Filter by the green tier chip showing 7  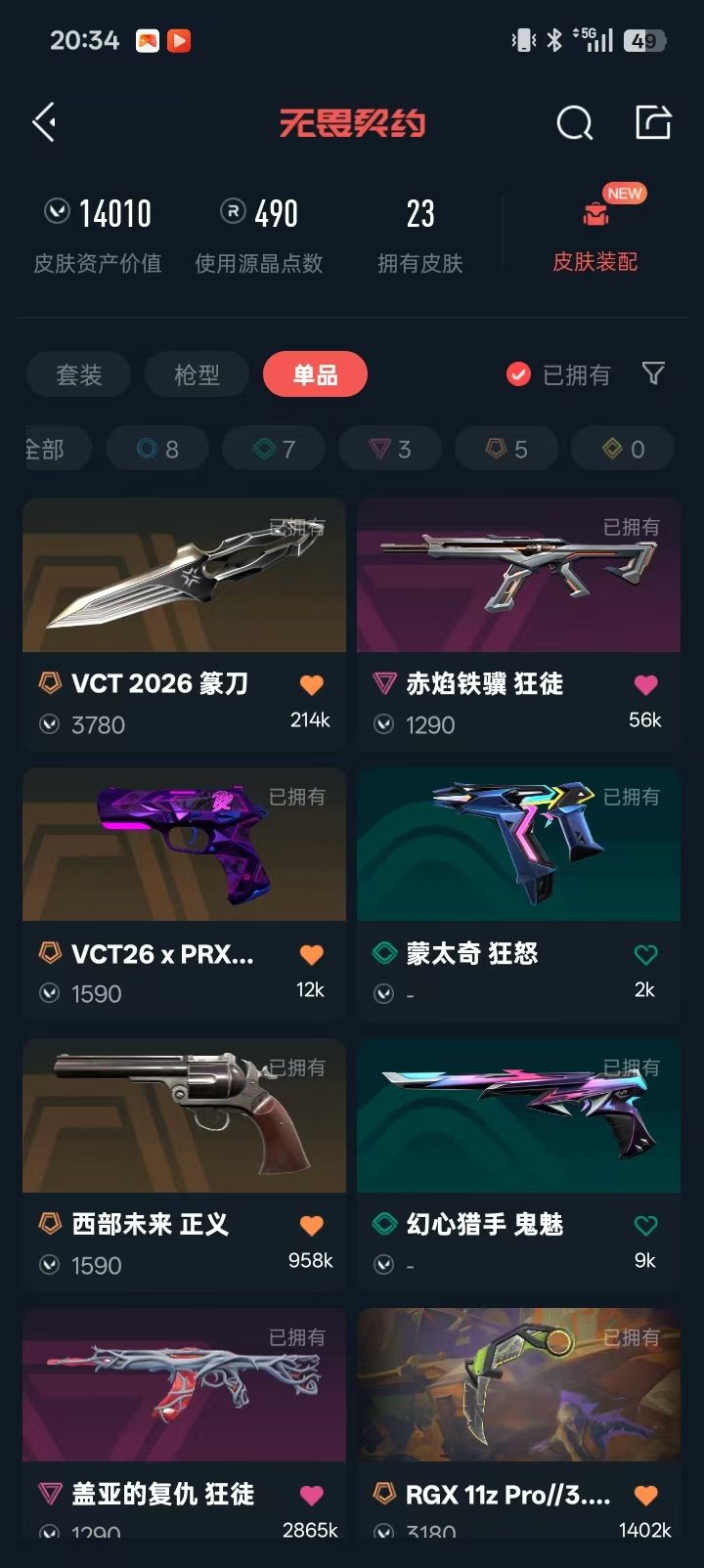(x=274, y=449)
